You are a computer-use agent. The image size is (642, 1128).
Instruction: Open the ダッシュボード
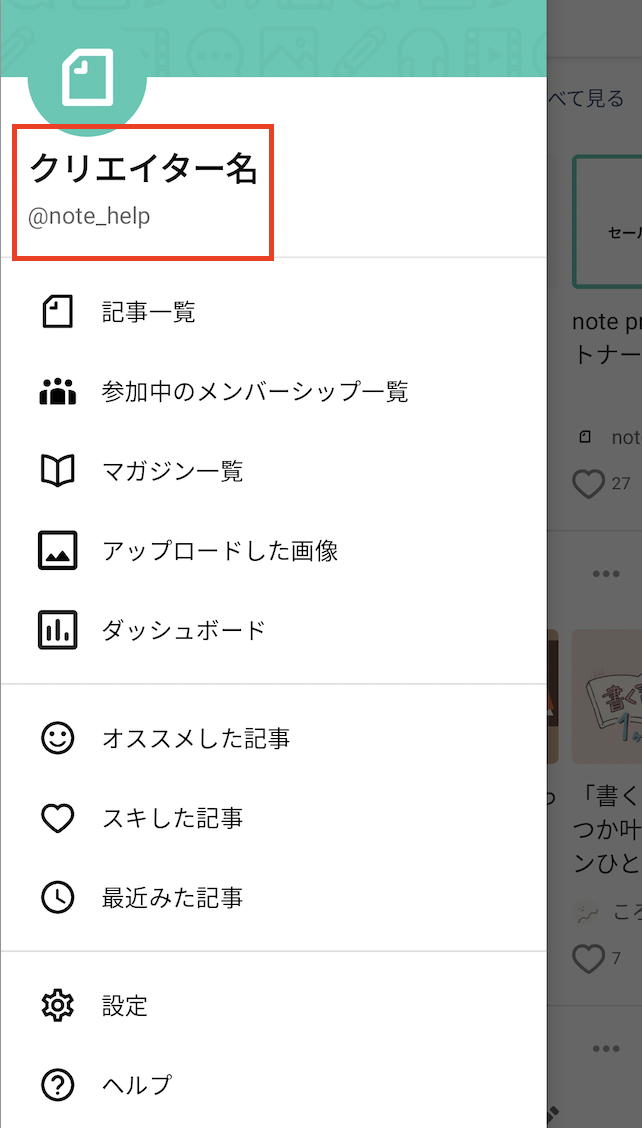[x=183, y=630]
